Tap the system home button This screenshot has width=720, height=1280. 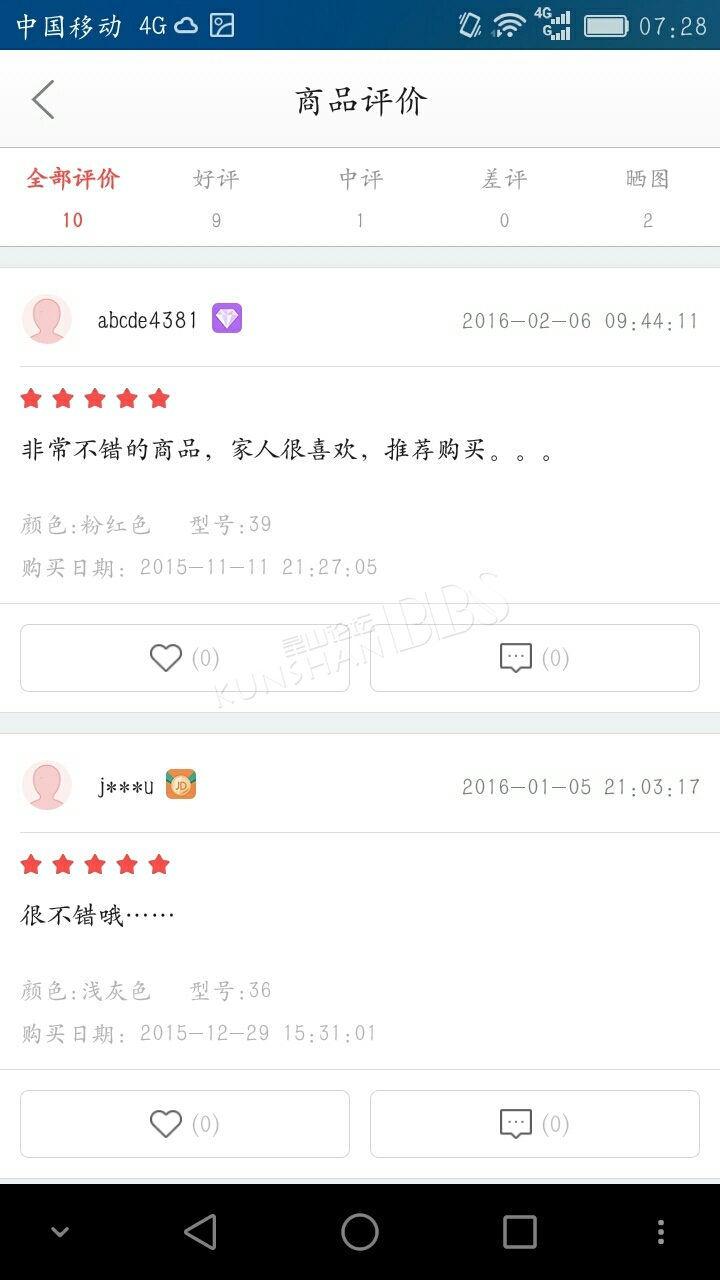[360, 1232]
